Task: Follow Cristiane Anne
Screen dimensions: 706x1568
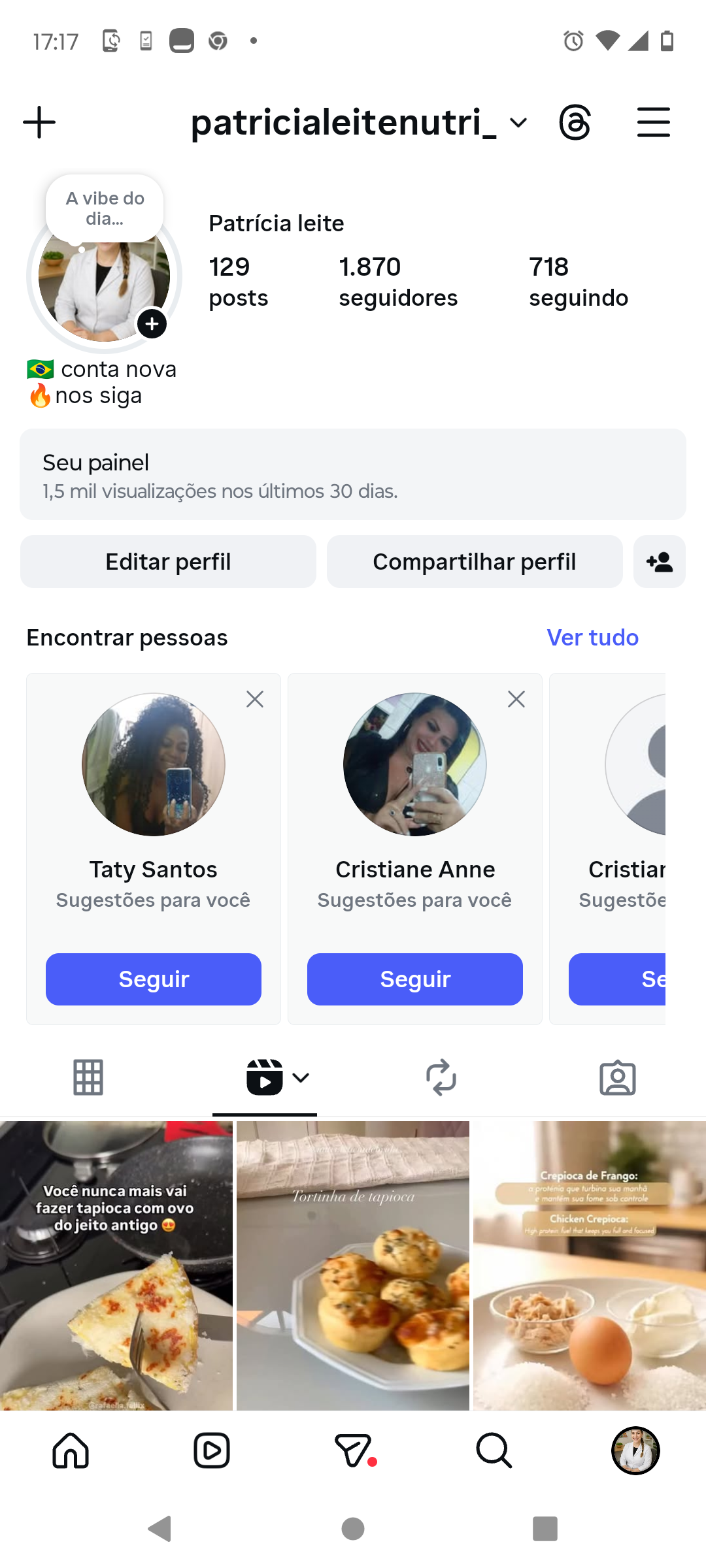Action: tap(415, 979)
